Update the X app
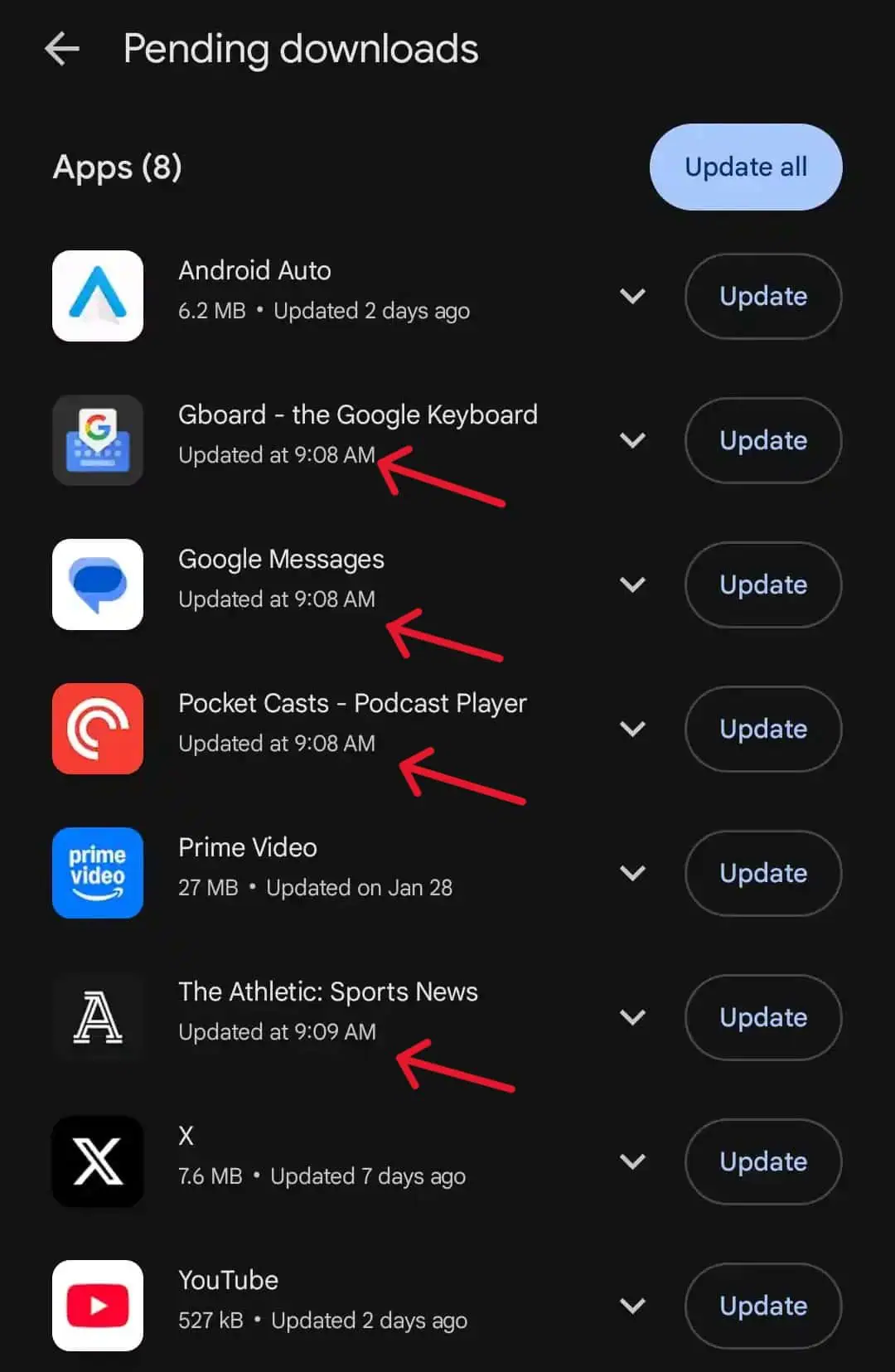Image resolution: width=895 pixels, height=1372 pixels. 762,1161
